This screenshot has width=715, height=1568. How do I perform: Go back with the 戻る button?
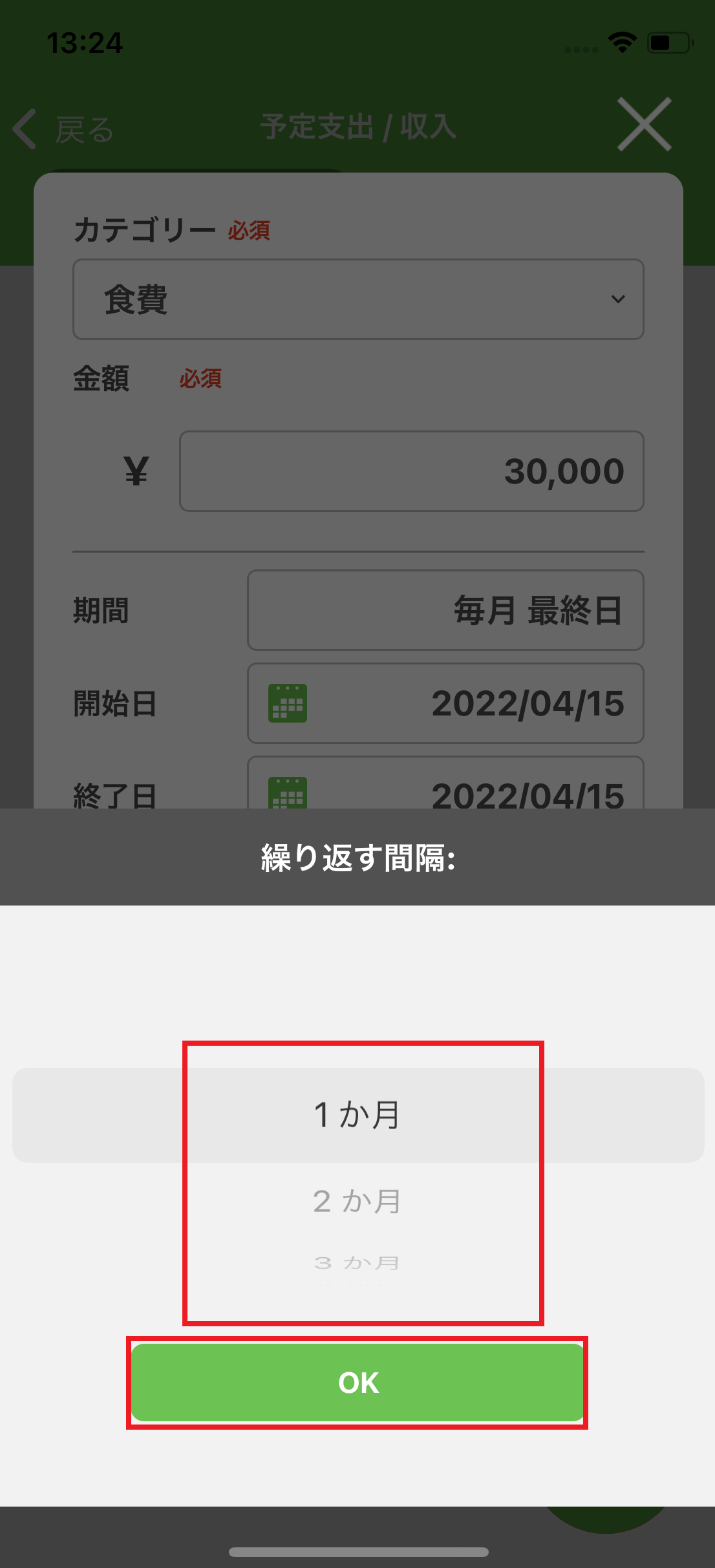coord(65,129)
